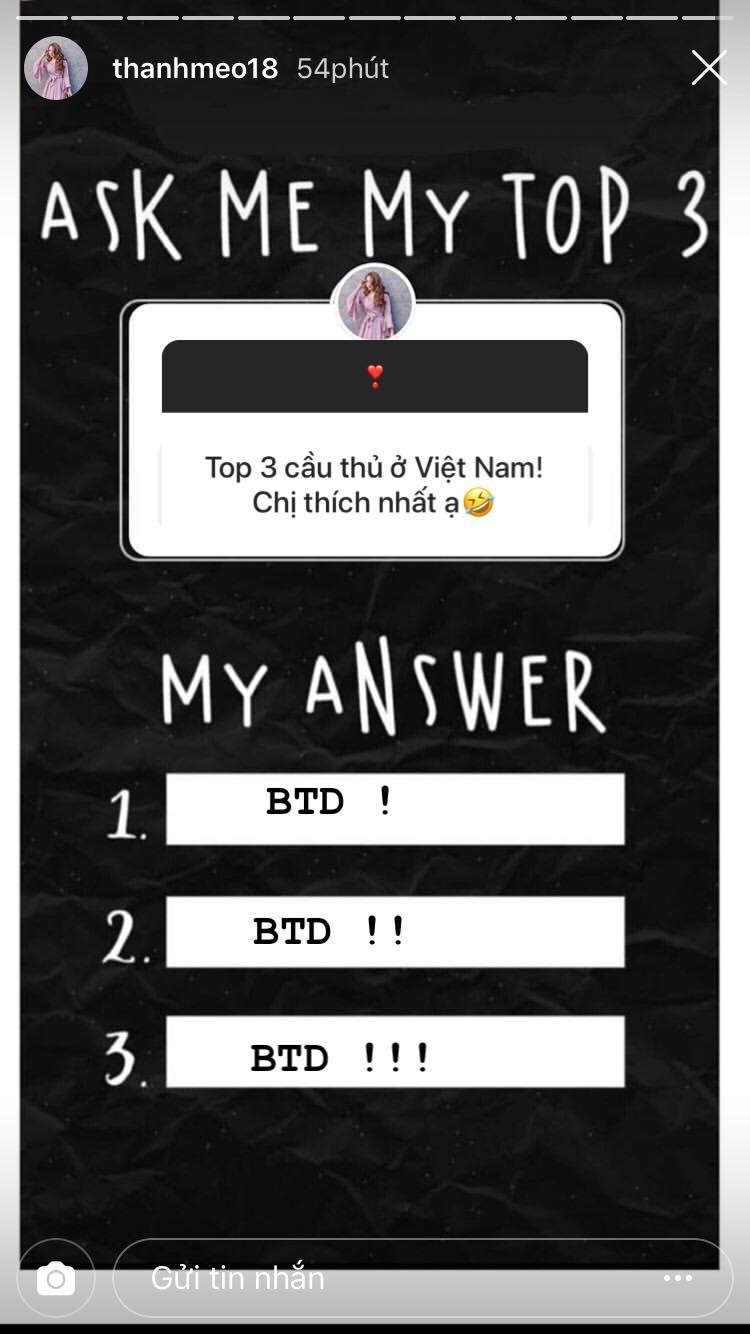Image resolution: width=750 pixels, height=1334 pixels.
Task: Open the more options dots
Action: pyautogui.click(x=677, y=1278)
